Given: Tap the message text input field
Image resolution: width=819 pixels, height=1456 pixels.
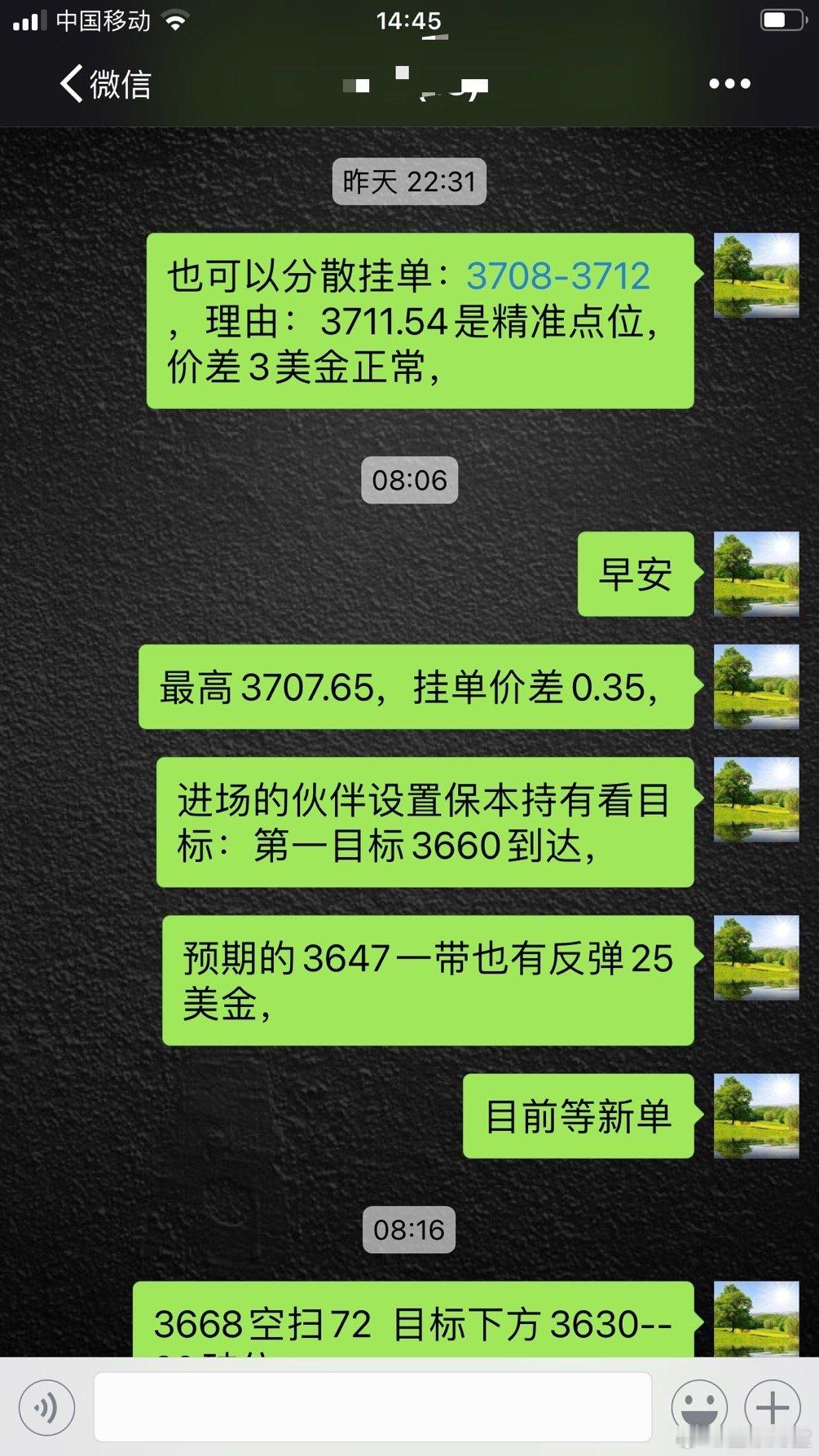Looking at the screenshot, I should [375, 1406].
